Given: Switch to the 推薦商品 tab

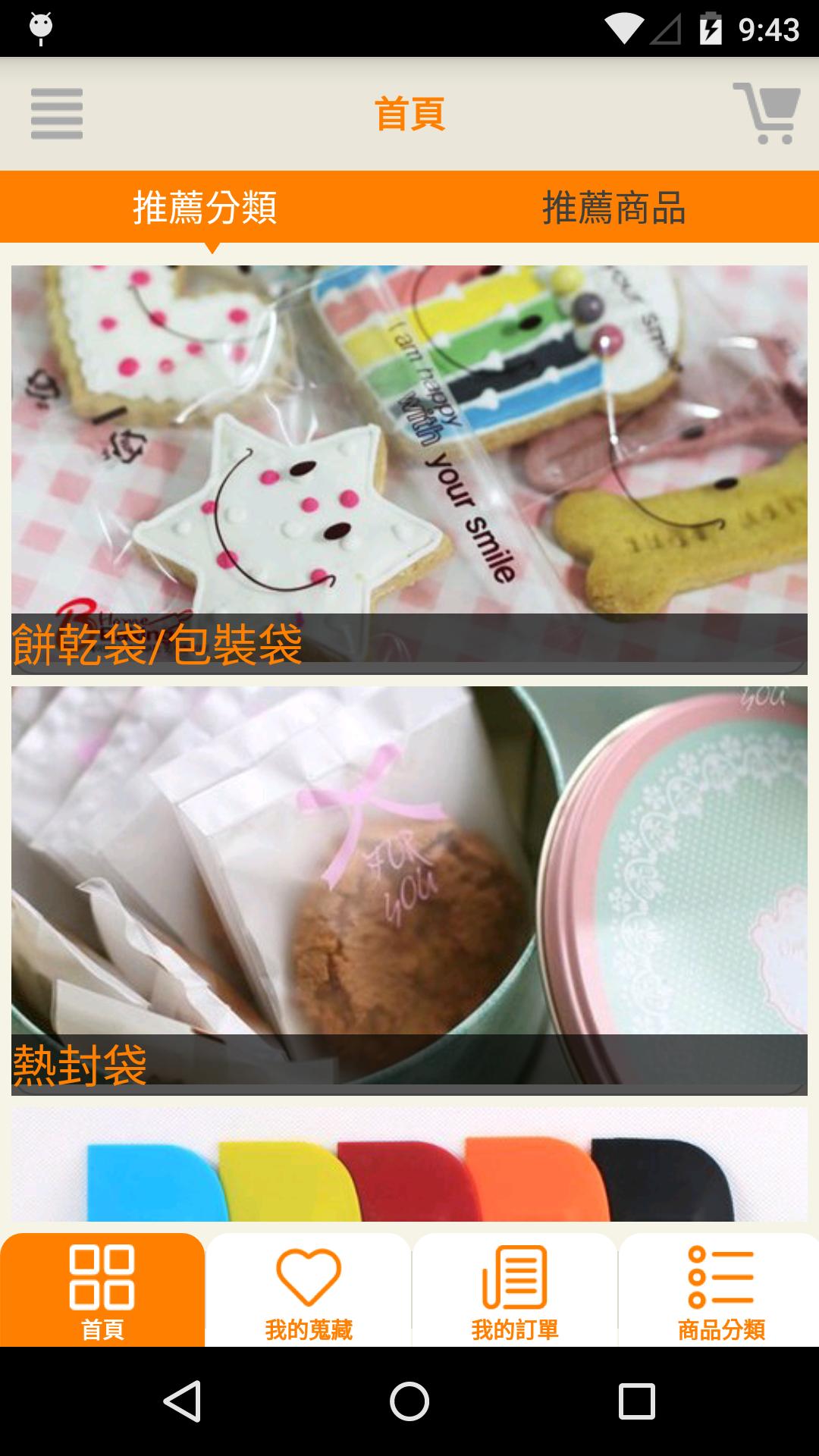Looking at the screenshot, I should click(614, 207).
